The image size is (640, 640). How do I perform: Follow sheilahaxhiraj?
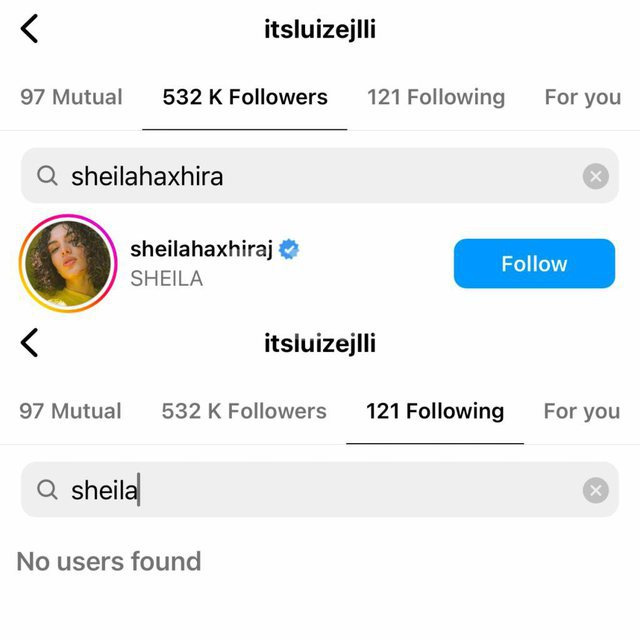coord(534,264)
